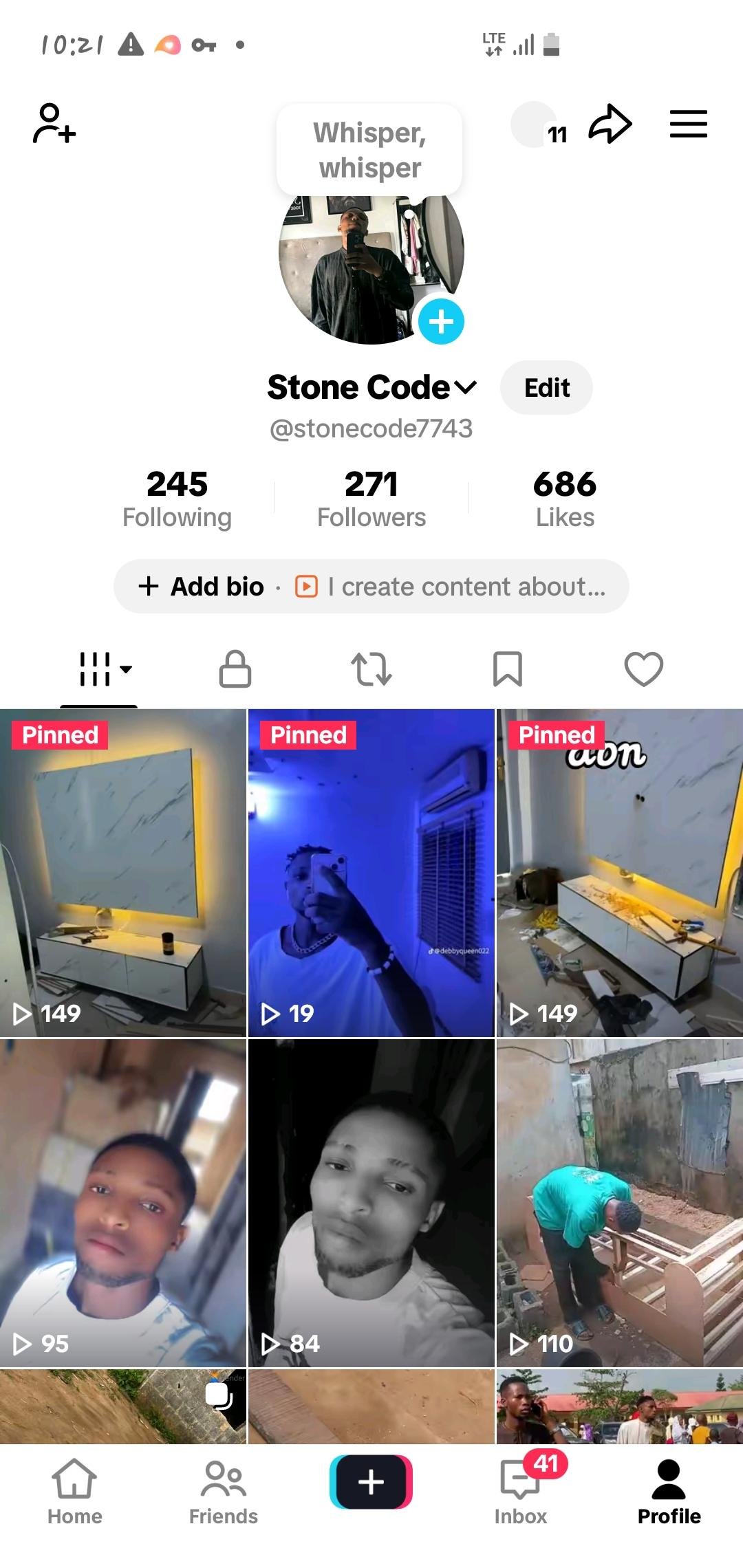Play the video with 110 views
This screenshot has height=1568, width=743.
coord(619,1202)
